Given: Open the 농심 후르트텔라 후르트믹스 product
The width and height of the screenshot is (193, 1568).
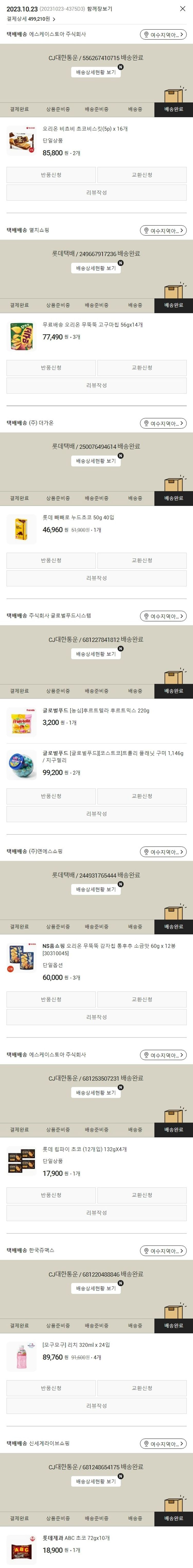Looking at the screenshot, I should point(96,710).
